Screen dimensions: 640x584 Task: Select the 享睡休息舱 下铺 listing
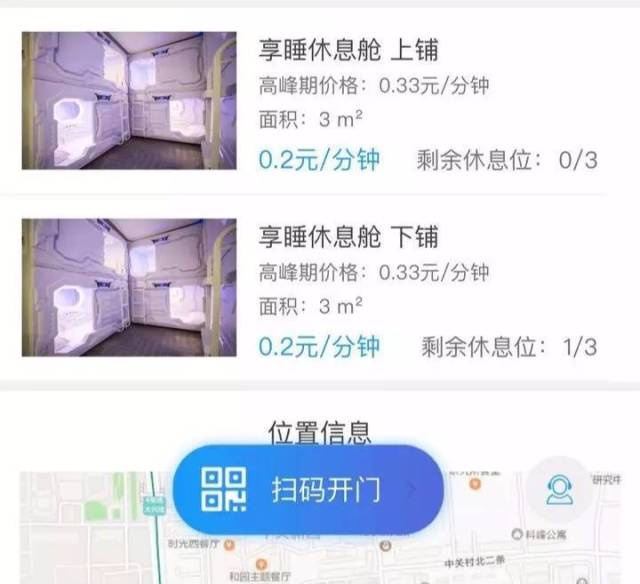[x=348, y=238]
